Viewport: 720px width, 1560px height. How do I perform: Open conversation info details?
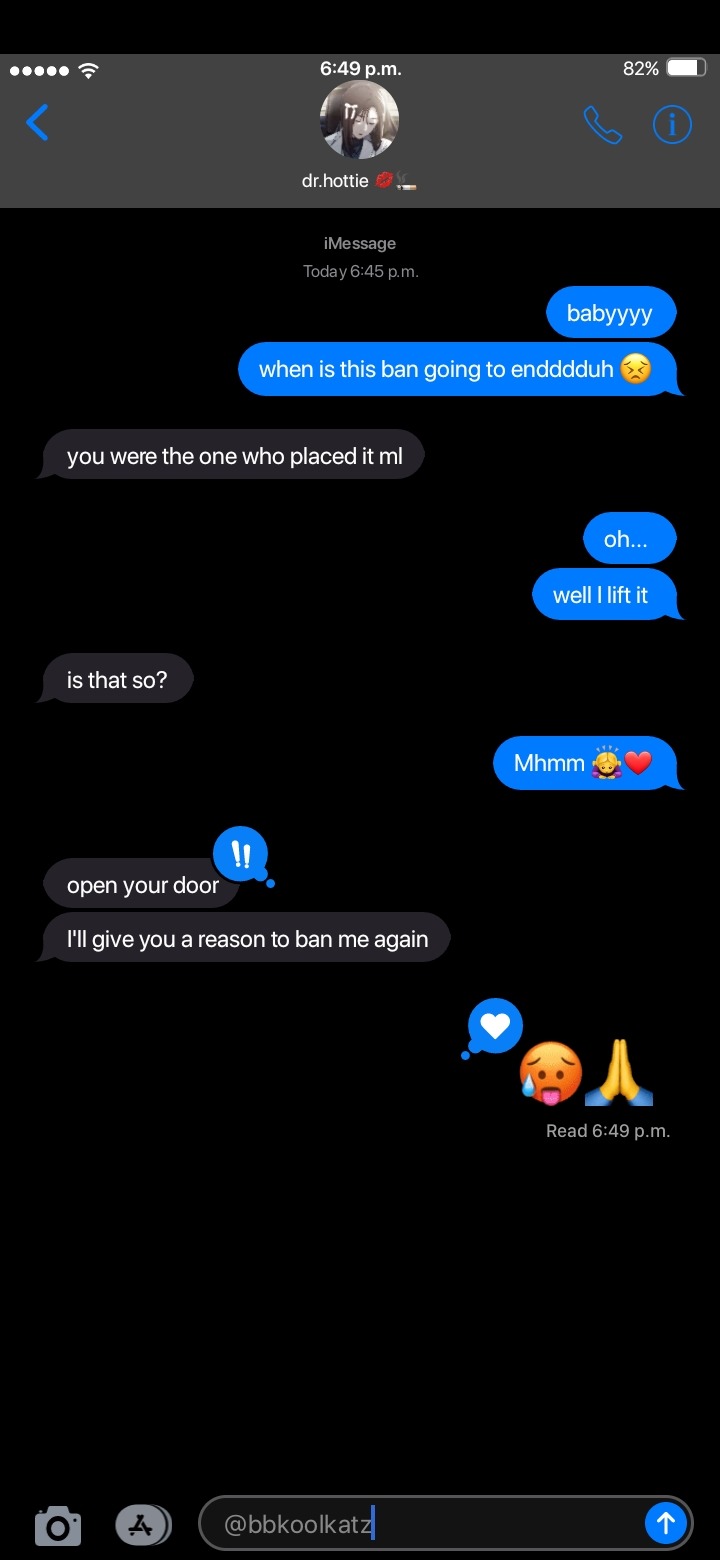pos(672,125)
